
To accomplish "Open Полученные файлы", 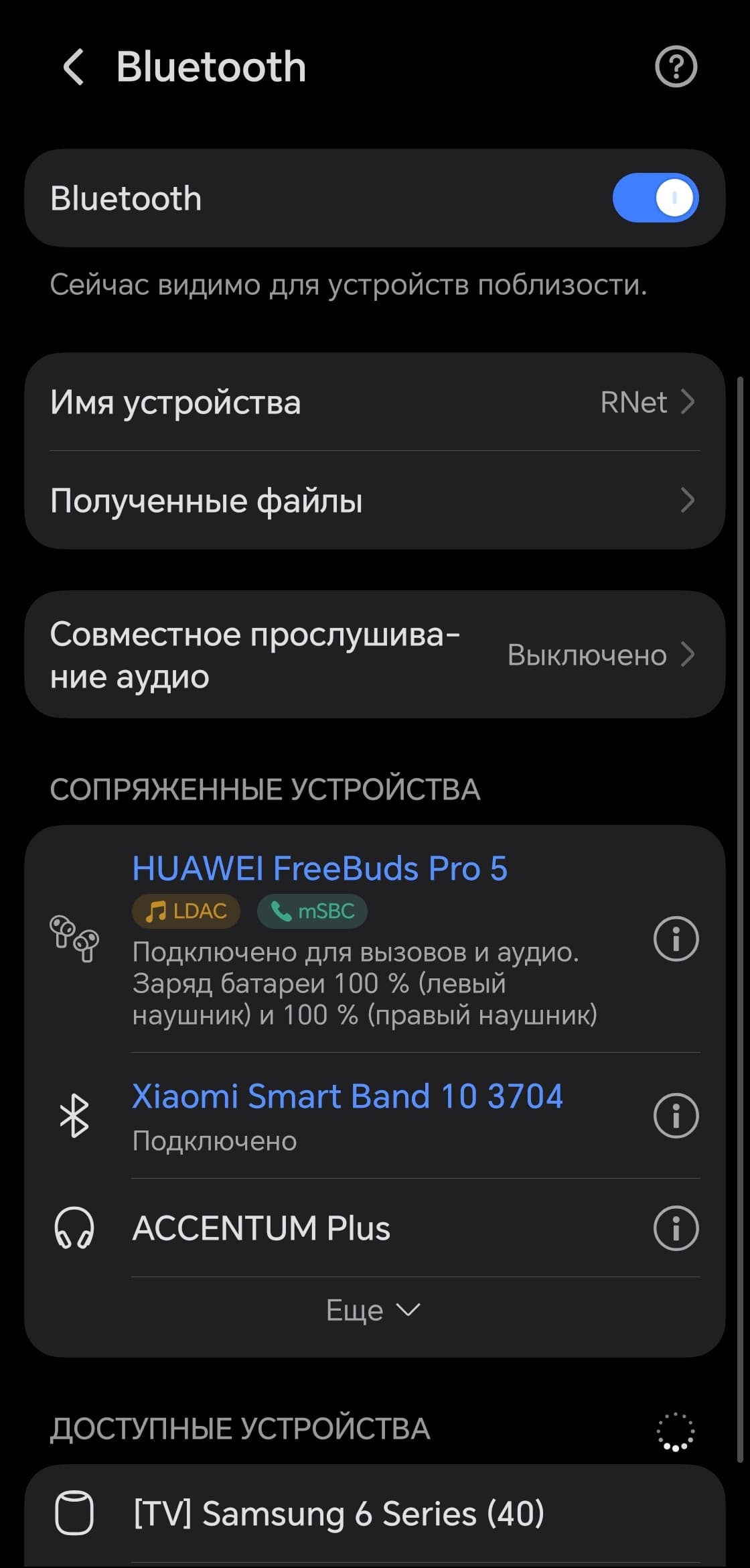I will pyautogui.click(x=374, y=501).
